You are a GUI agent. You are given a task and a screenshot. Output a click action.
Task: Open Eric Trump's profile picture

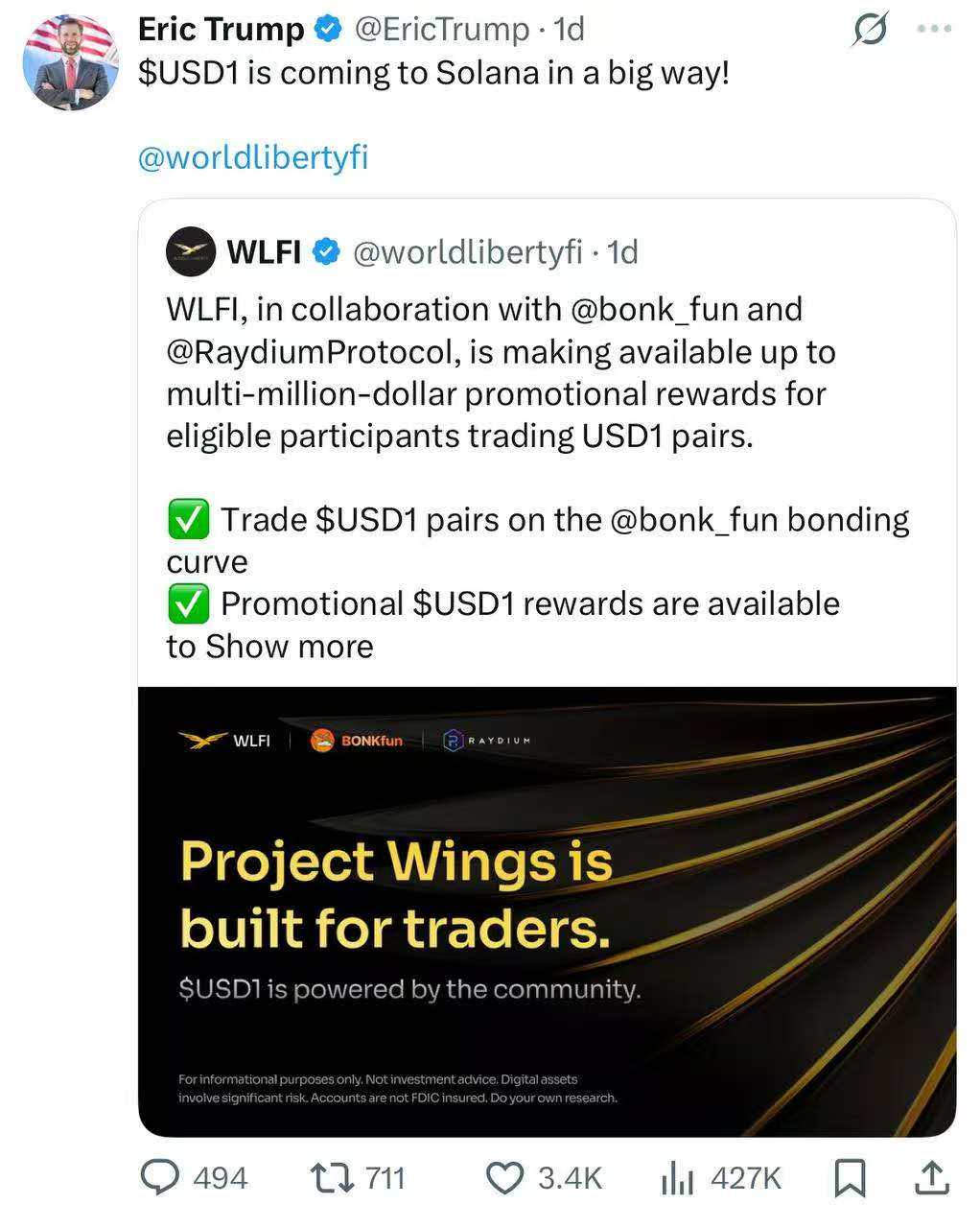(71, 61)
